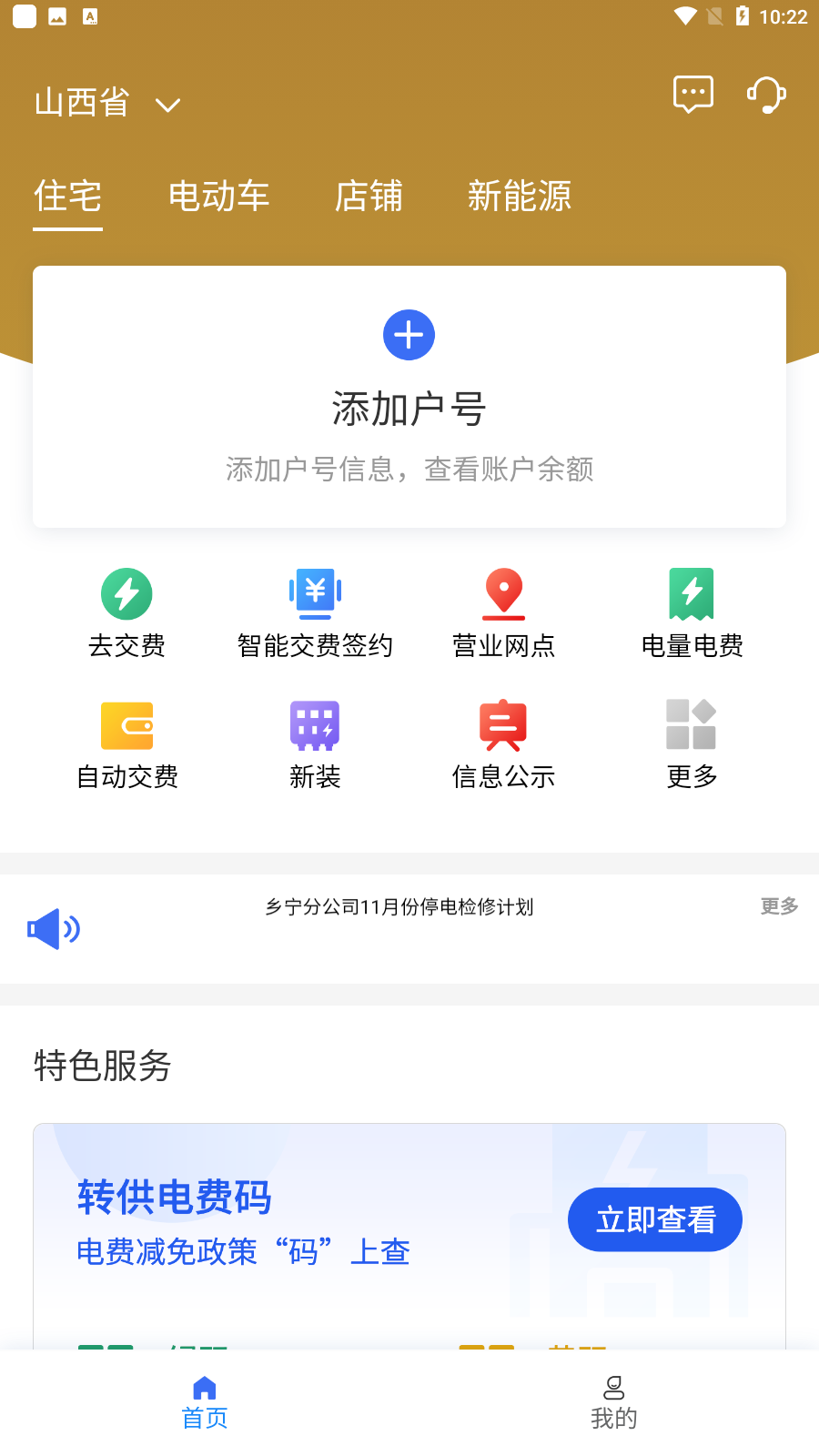Screen dimensions: 819x1456
Task: Switch to the 我的 tab
Action: pos(614,1403)
